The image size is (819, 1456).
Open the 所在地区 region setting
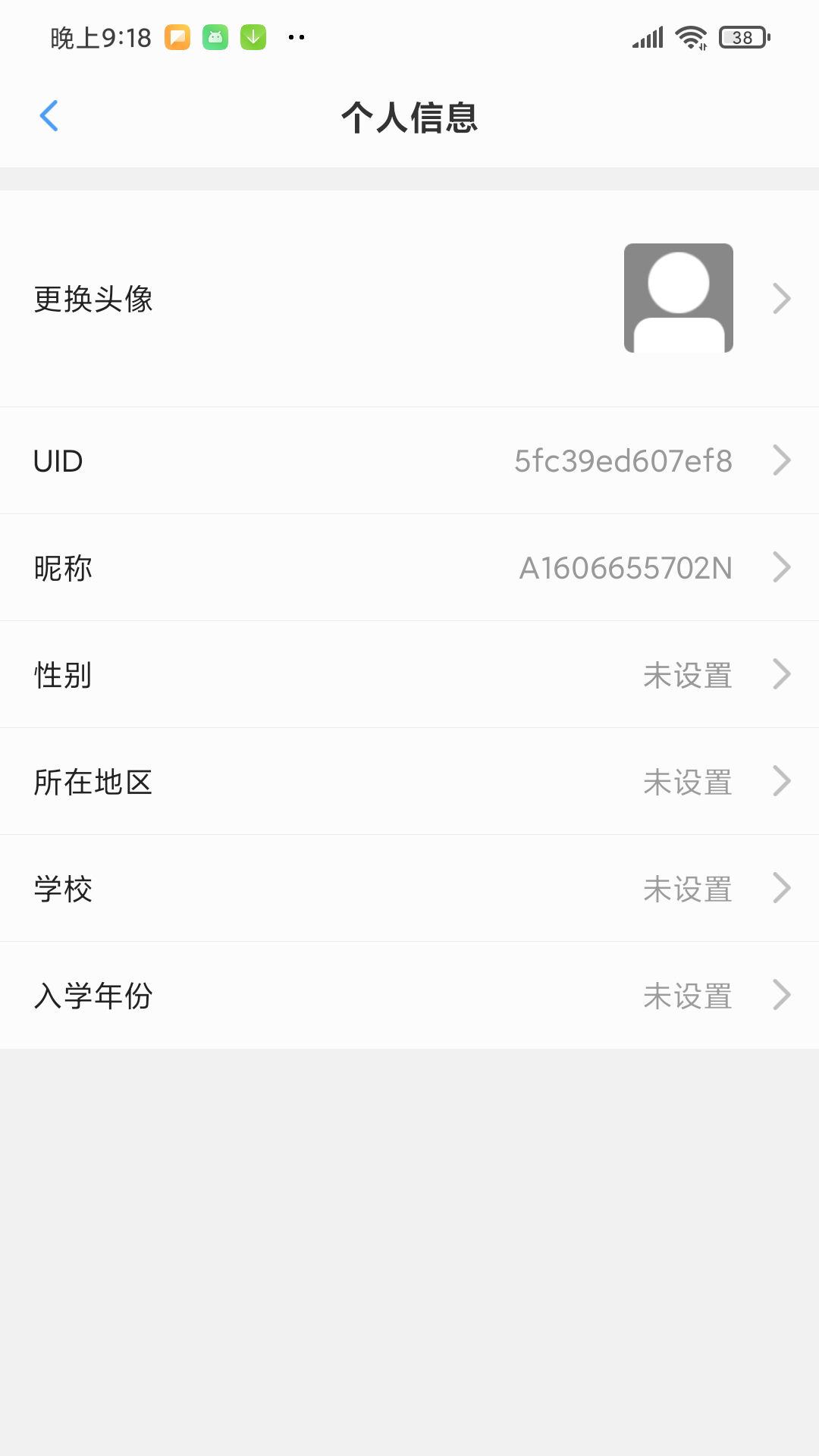coord(409,781)
